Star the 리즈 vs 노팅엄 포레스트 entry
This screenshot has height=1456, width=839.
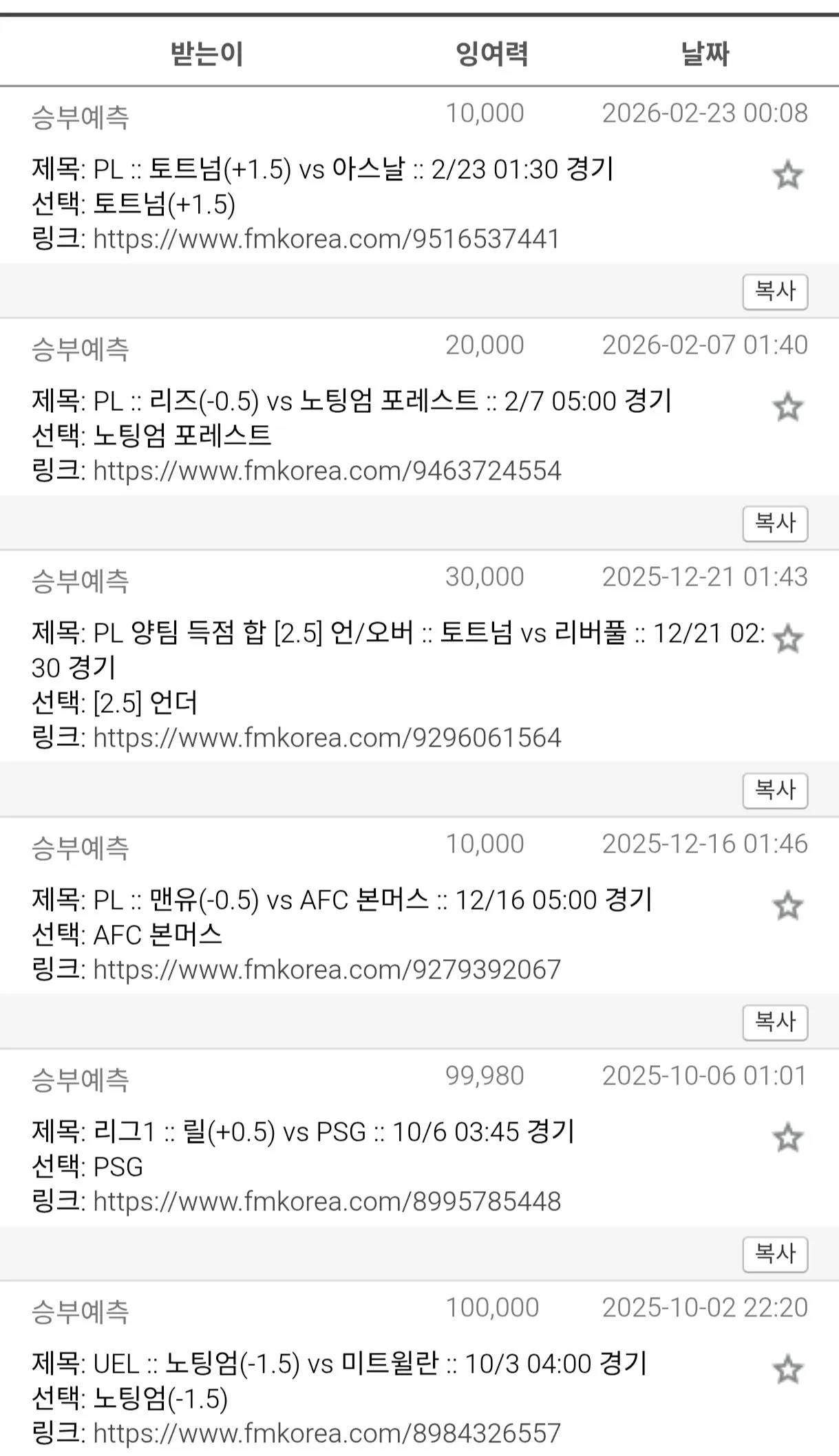[787, 407]
